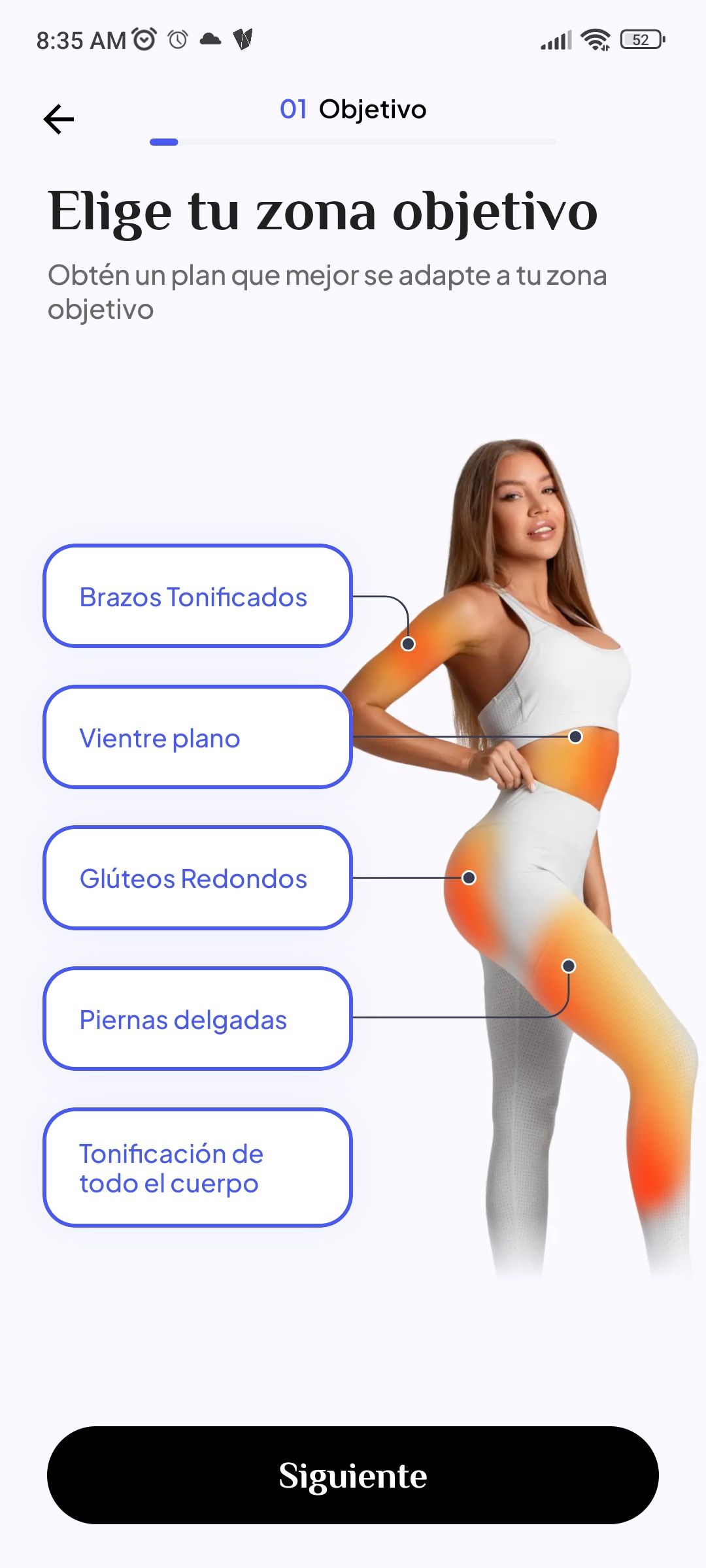Select the Glúteos Redondos option

[x=197, y=878]
